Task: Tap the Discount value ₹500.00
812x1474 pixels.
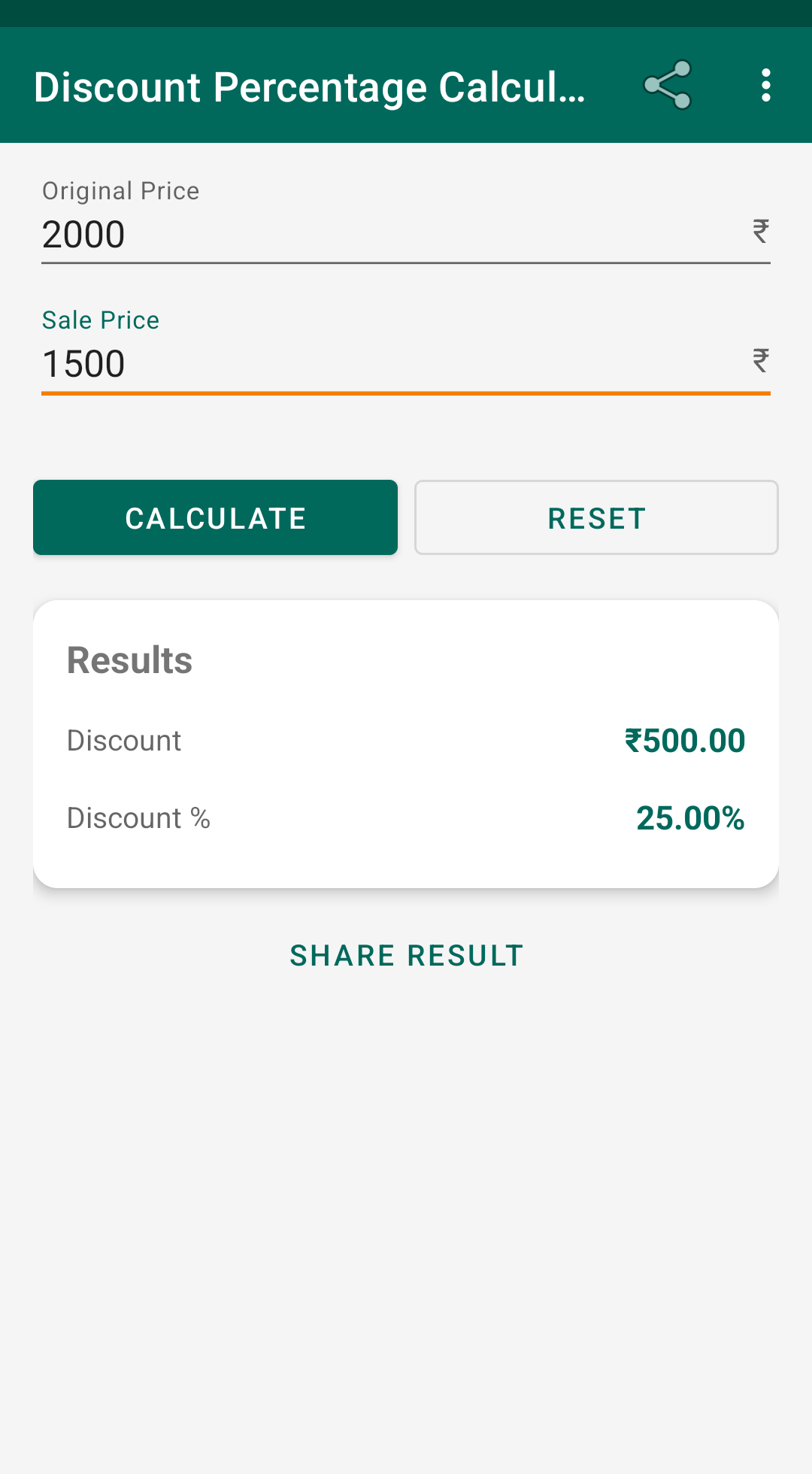Action: 685,740
